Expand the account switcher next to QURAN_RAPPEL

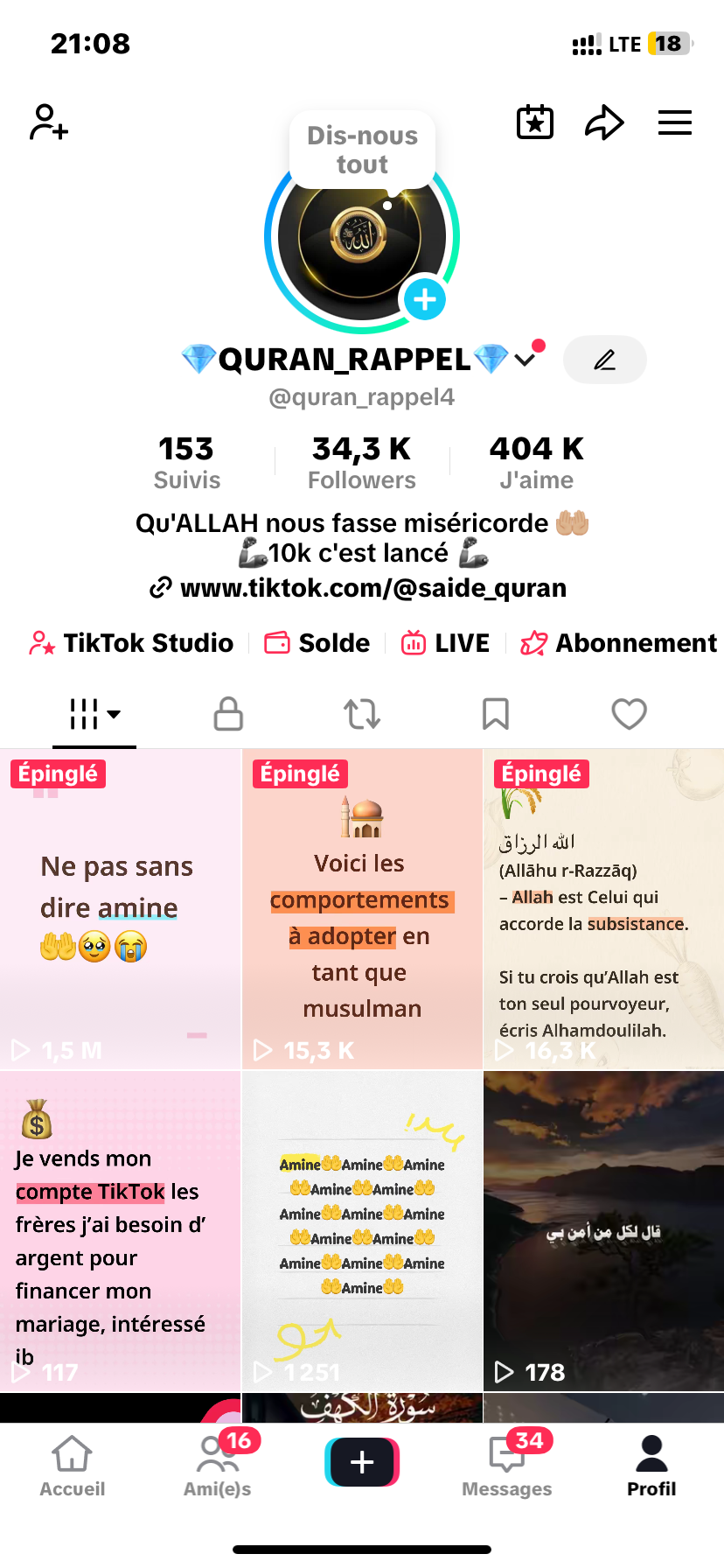pos(526,360)
